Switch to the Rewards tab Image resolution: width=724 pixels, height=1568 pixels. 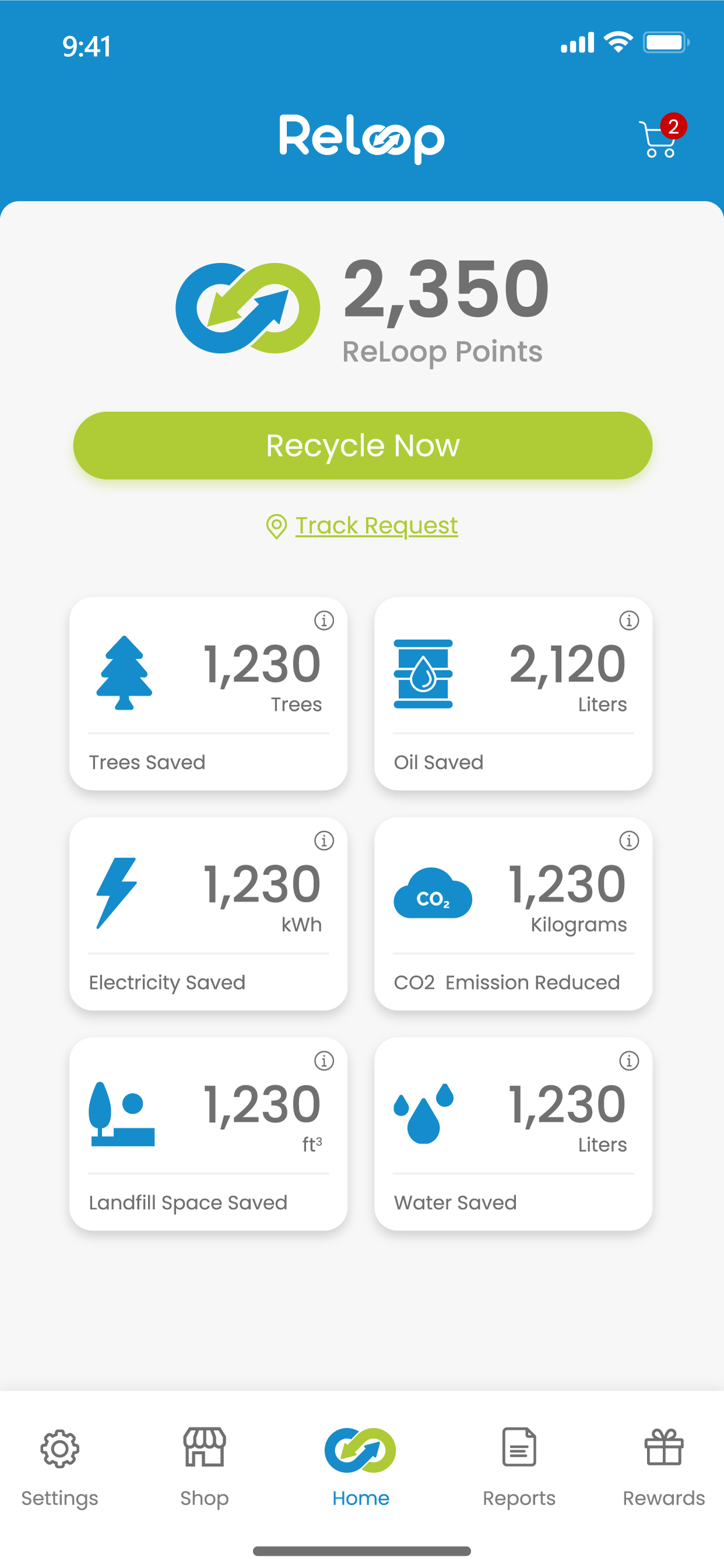pos(664,1468)
